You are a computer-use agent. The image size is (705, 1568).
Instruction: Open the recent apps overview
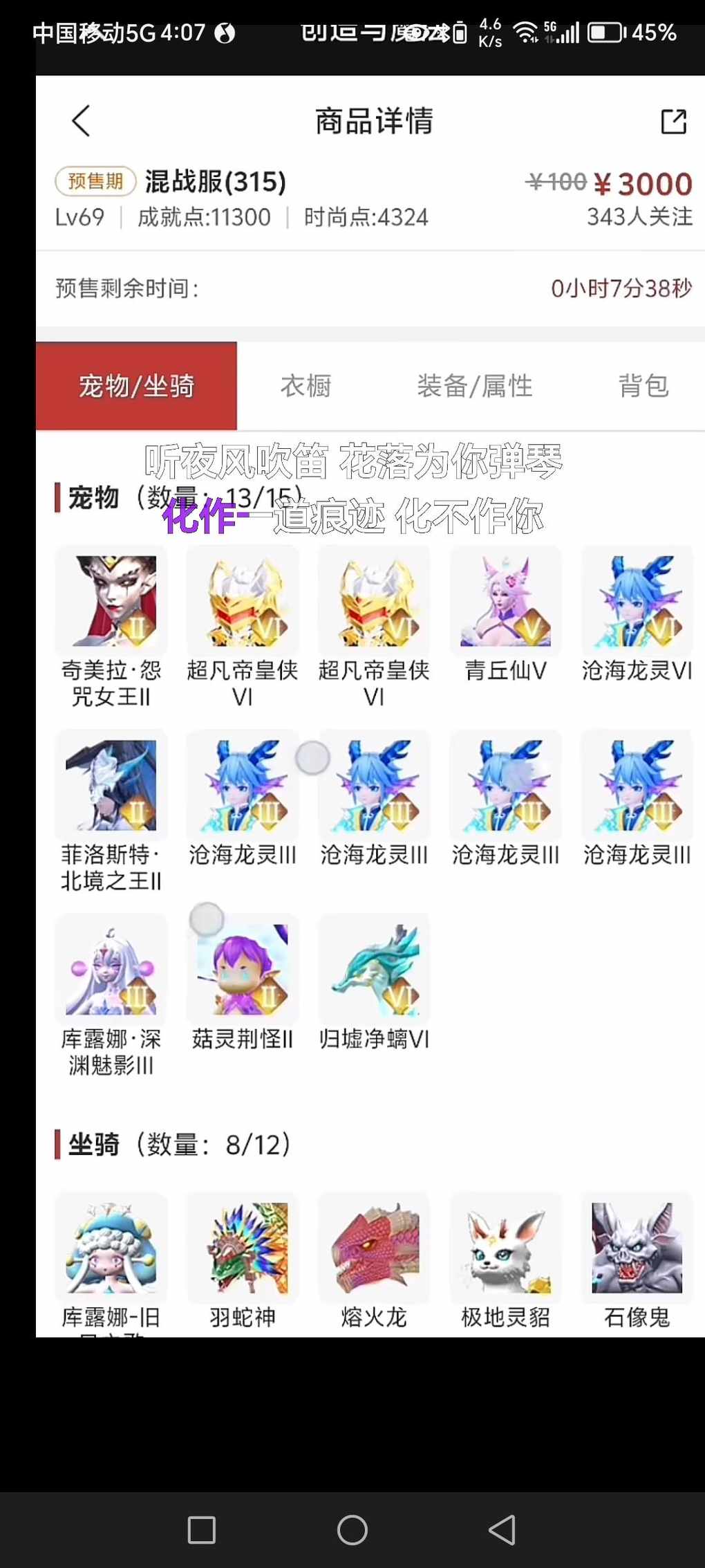point(202,1530)
